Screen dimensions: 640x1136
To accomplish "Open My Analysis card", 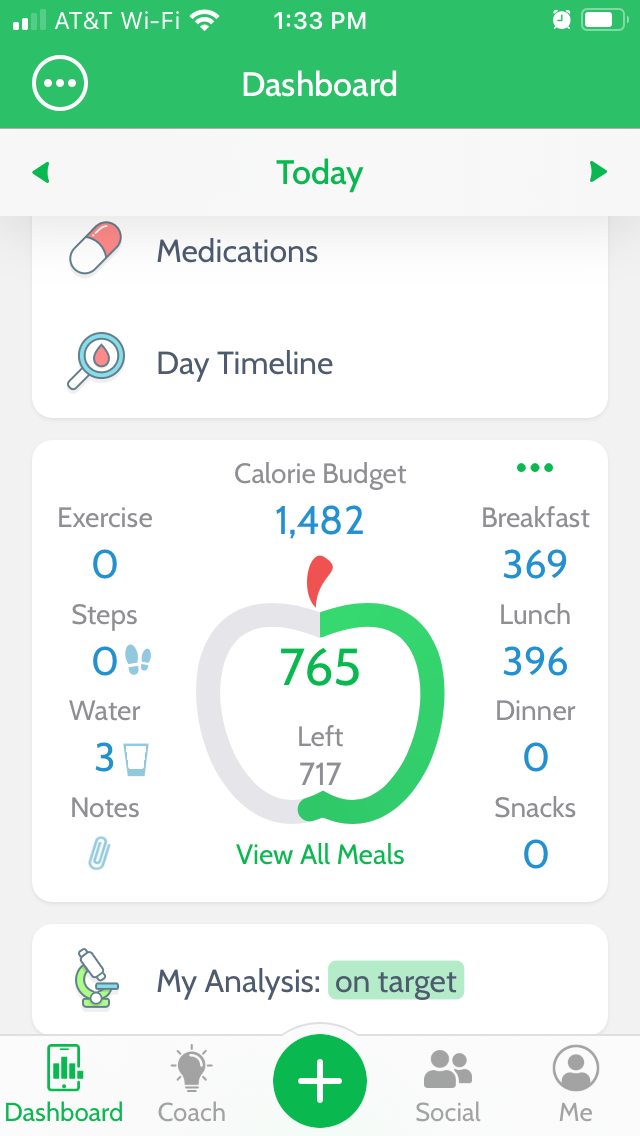I will (320, 980).
